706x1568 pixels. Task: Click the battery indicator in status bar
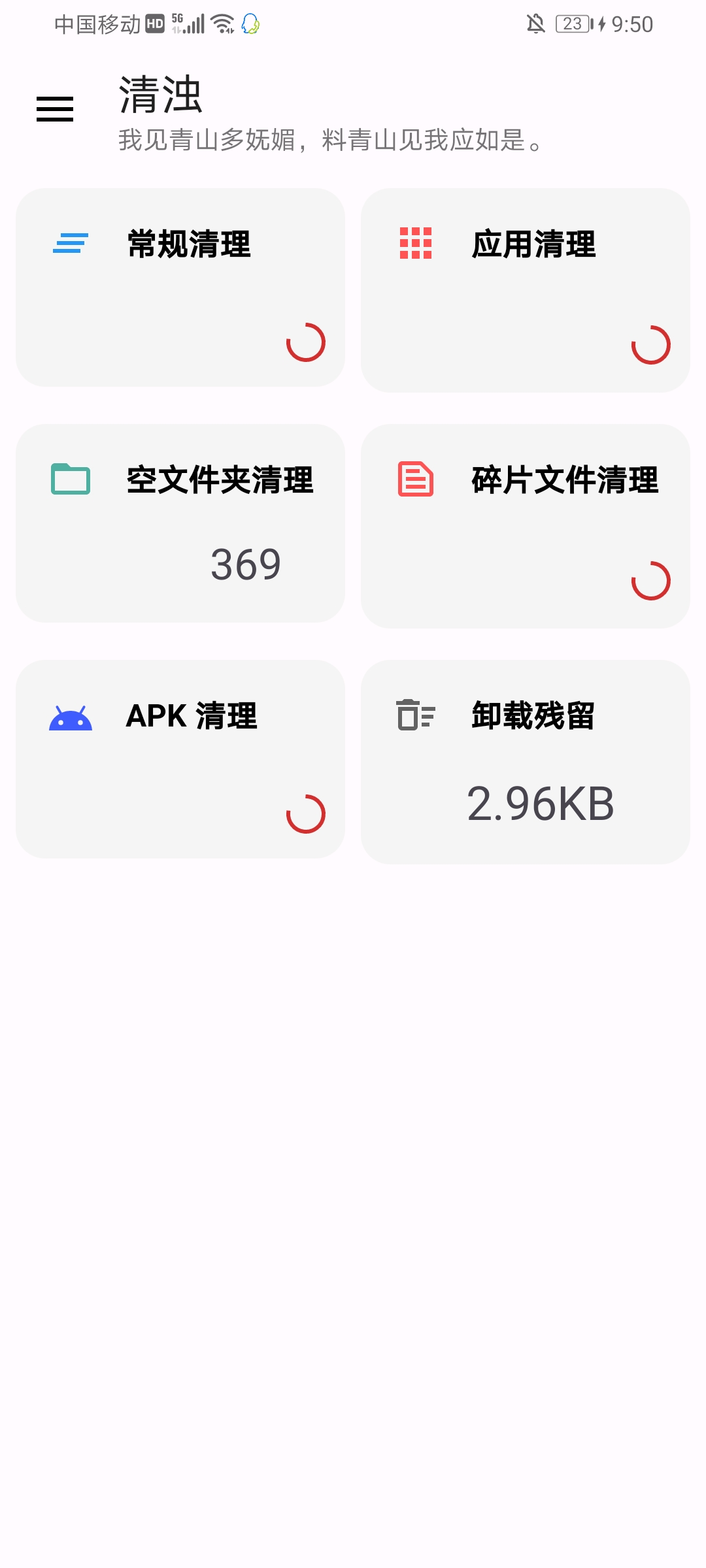(572, 24)
